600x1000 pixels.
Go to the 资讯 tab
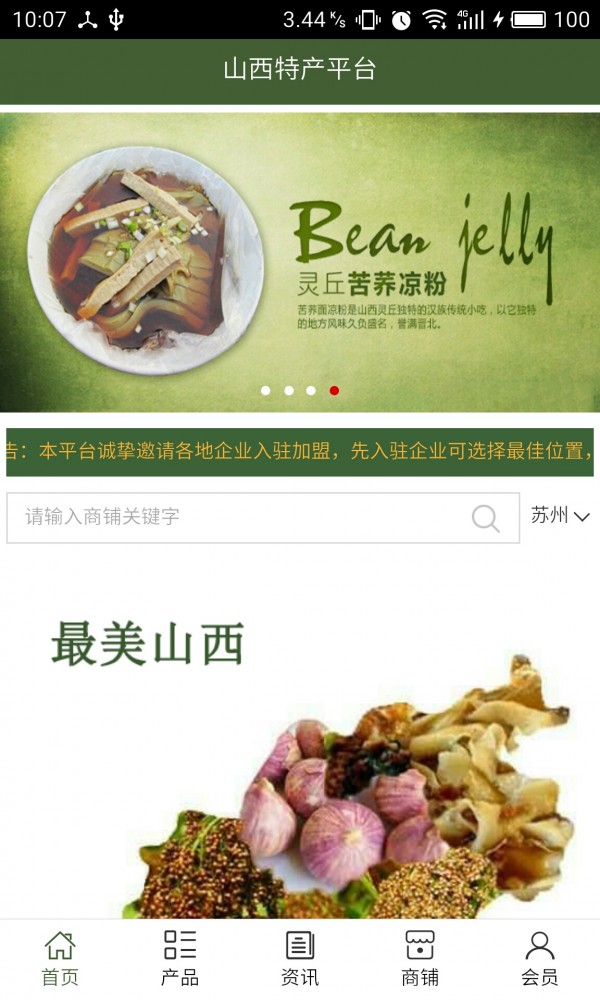point(300,958)
